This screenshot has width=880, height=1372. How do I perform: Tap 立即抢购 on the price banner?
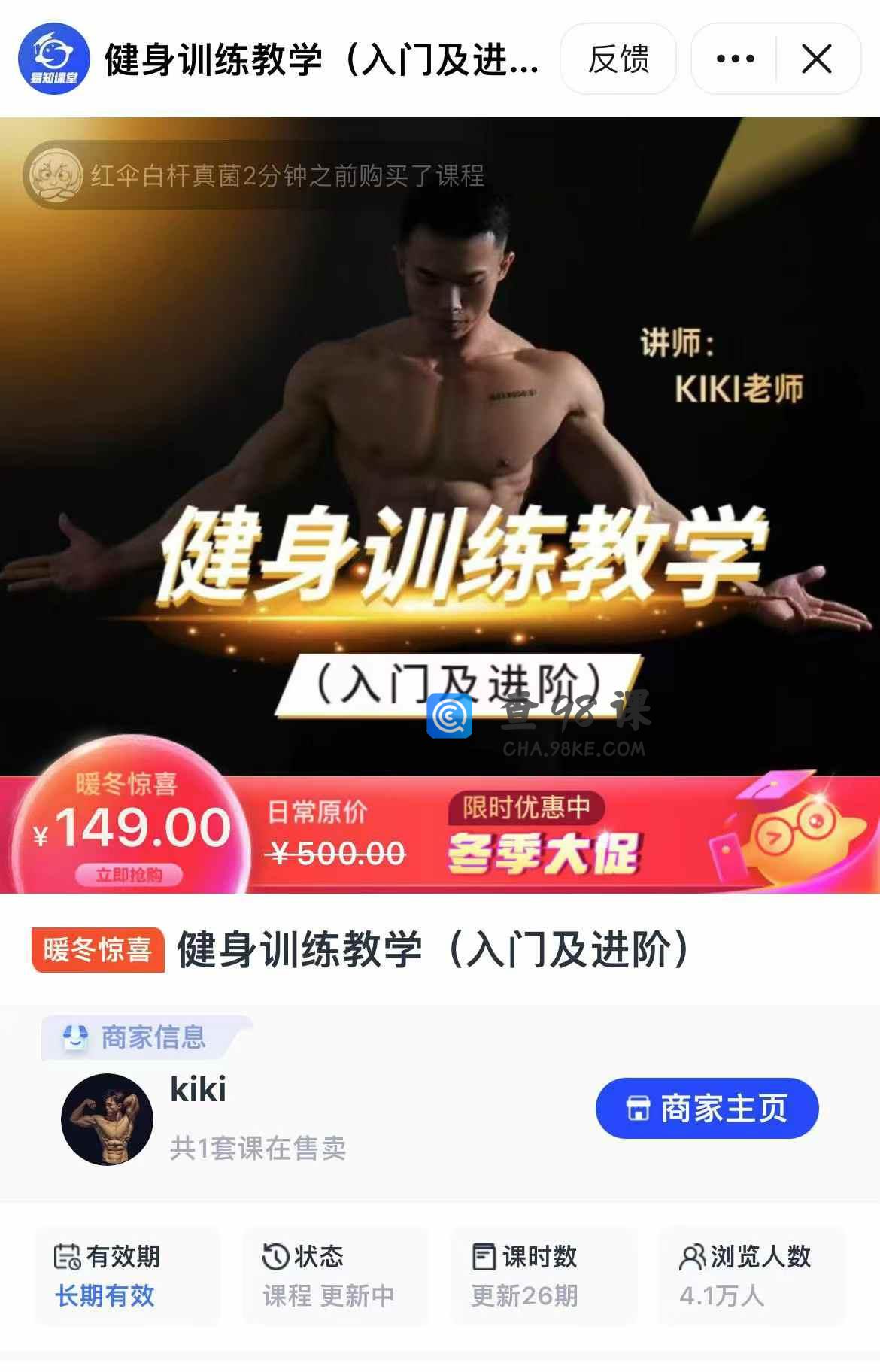point(129,875)
